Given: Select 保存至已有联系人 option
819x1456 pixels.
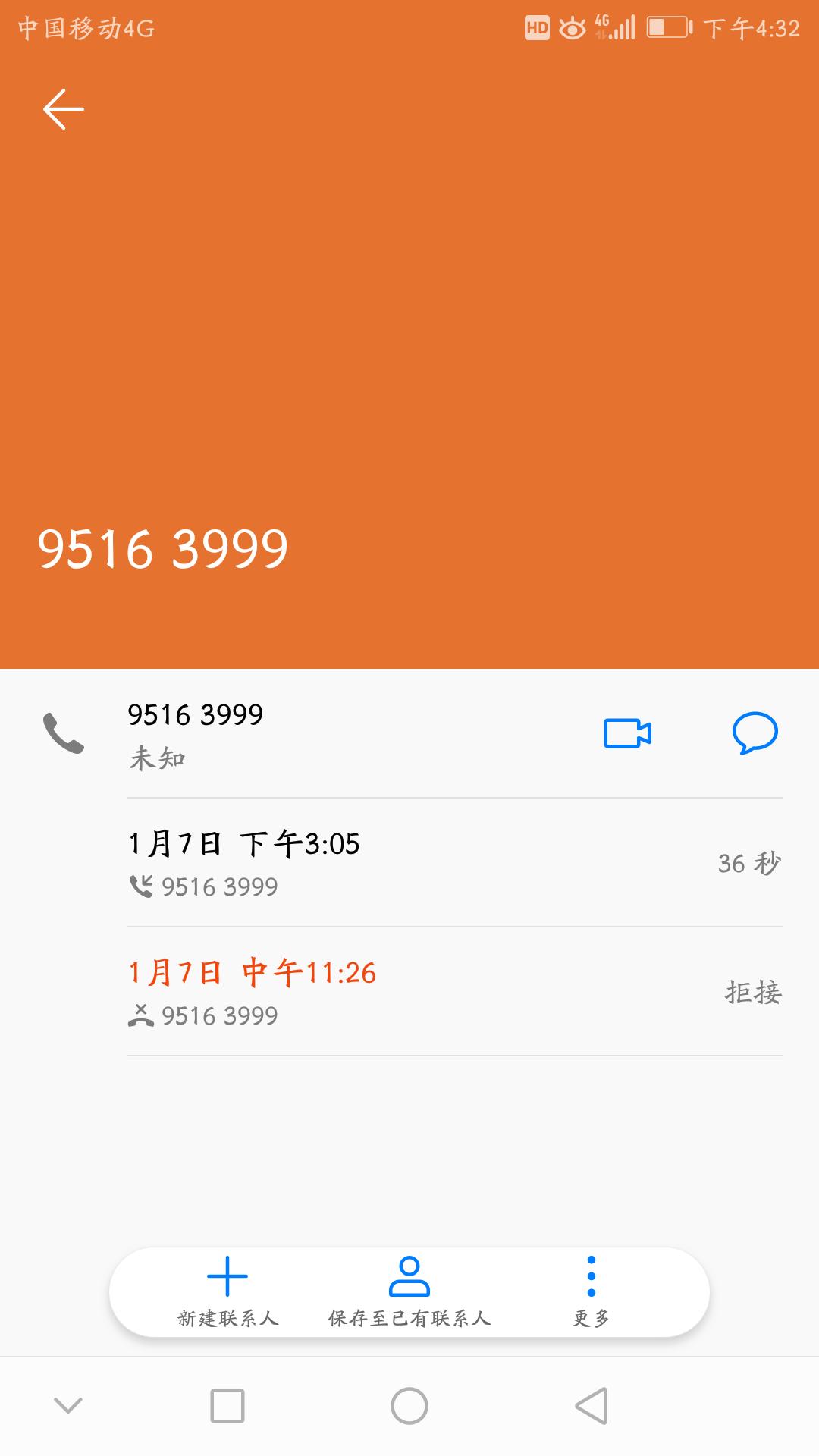Looking at the screenshot, I should pos(409,1292).
